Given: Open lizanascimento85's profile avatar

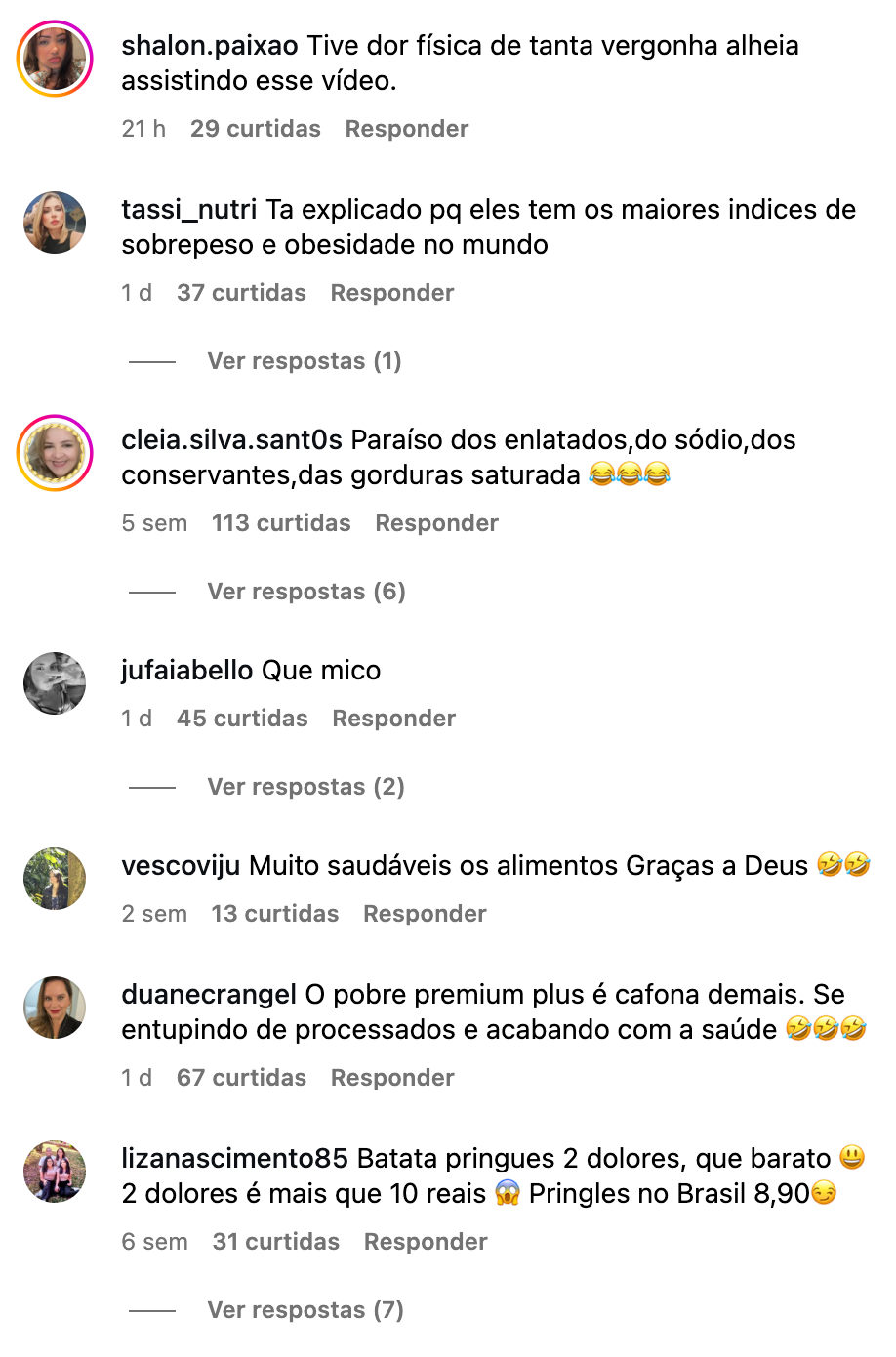Looking at the screenshot, I should click(x=55, y=1172).
